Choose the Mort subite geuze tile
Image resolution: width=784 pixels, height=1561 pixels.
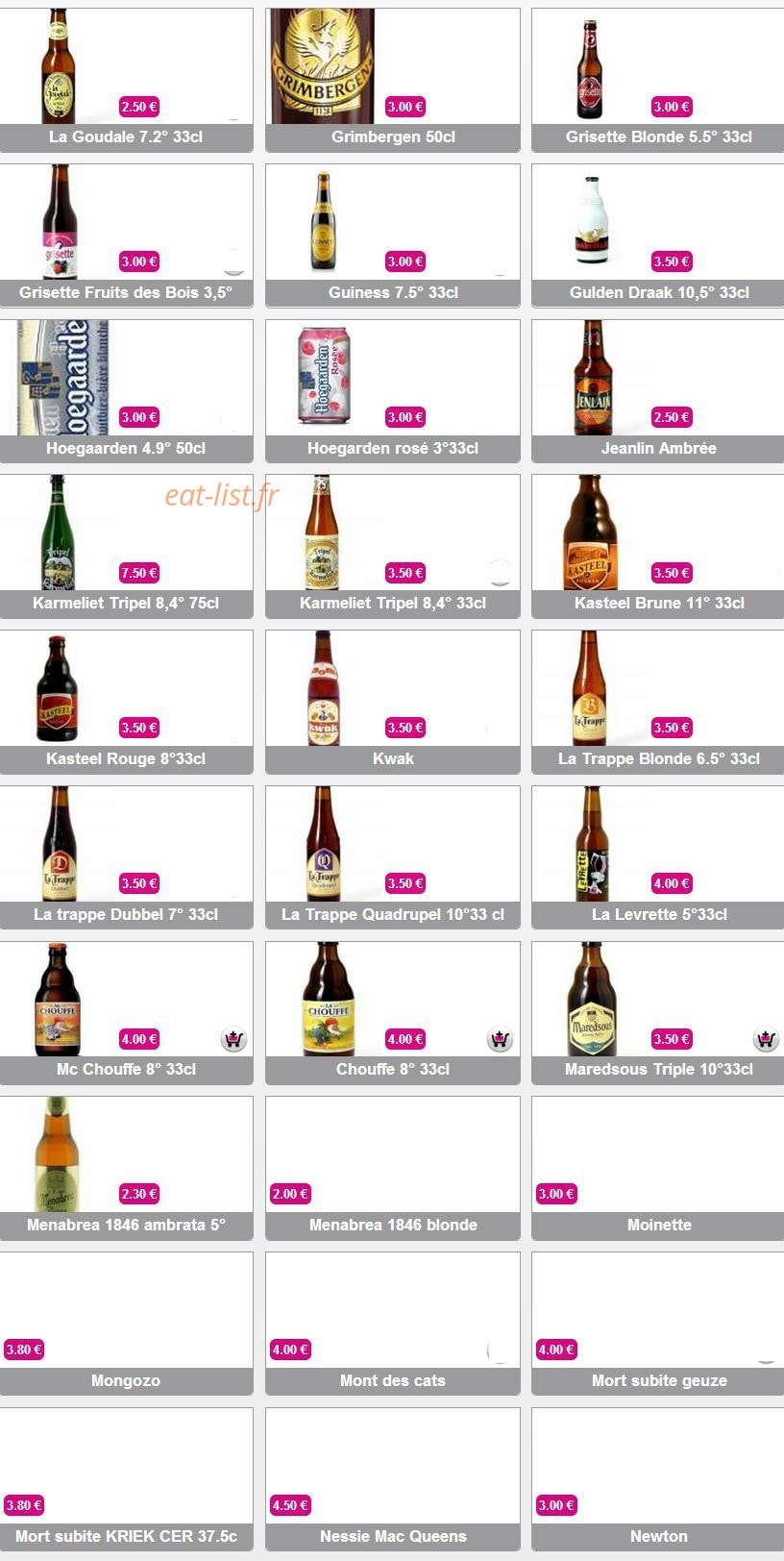[x=658, y=1324]
